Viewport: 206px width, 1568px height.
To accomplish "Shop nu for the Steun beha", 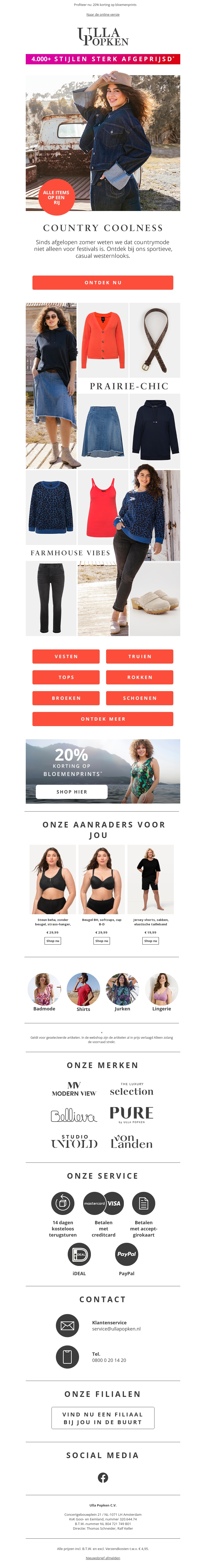I will coord(53,940).
